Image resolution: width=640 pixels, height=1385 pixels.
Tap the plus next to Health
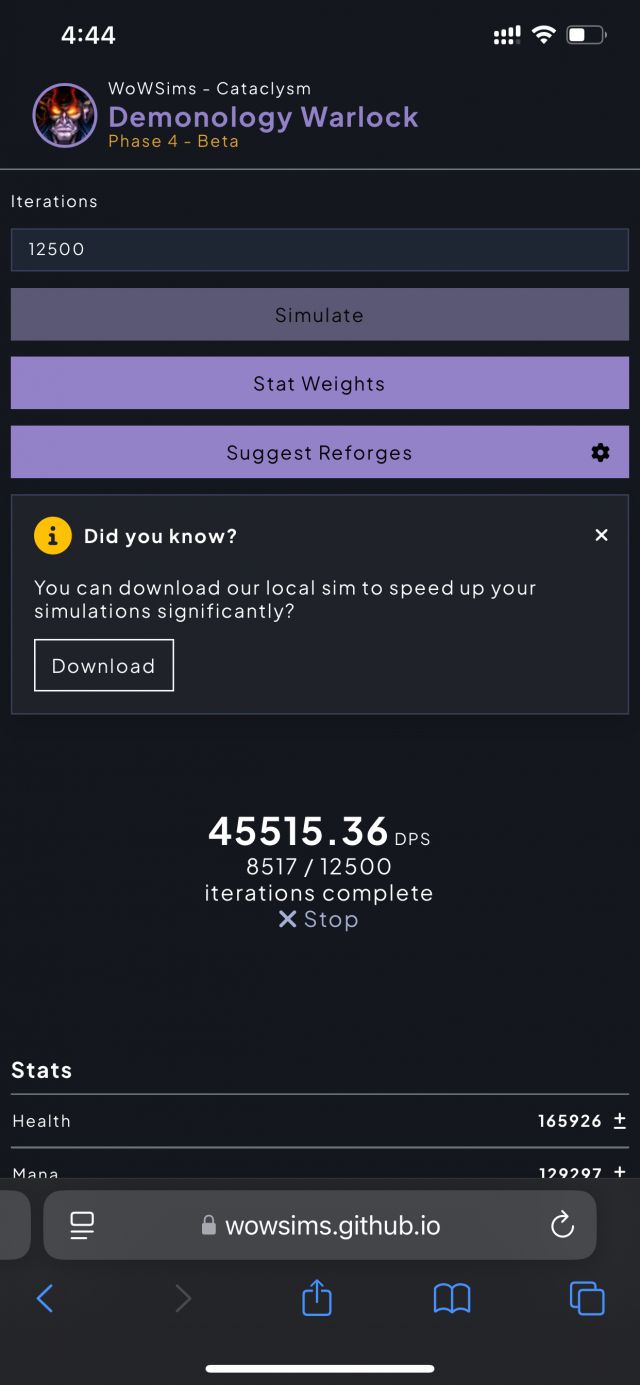pos(619,1121)
